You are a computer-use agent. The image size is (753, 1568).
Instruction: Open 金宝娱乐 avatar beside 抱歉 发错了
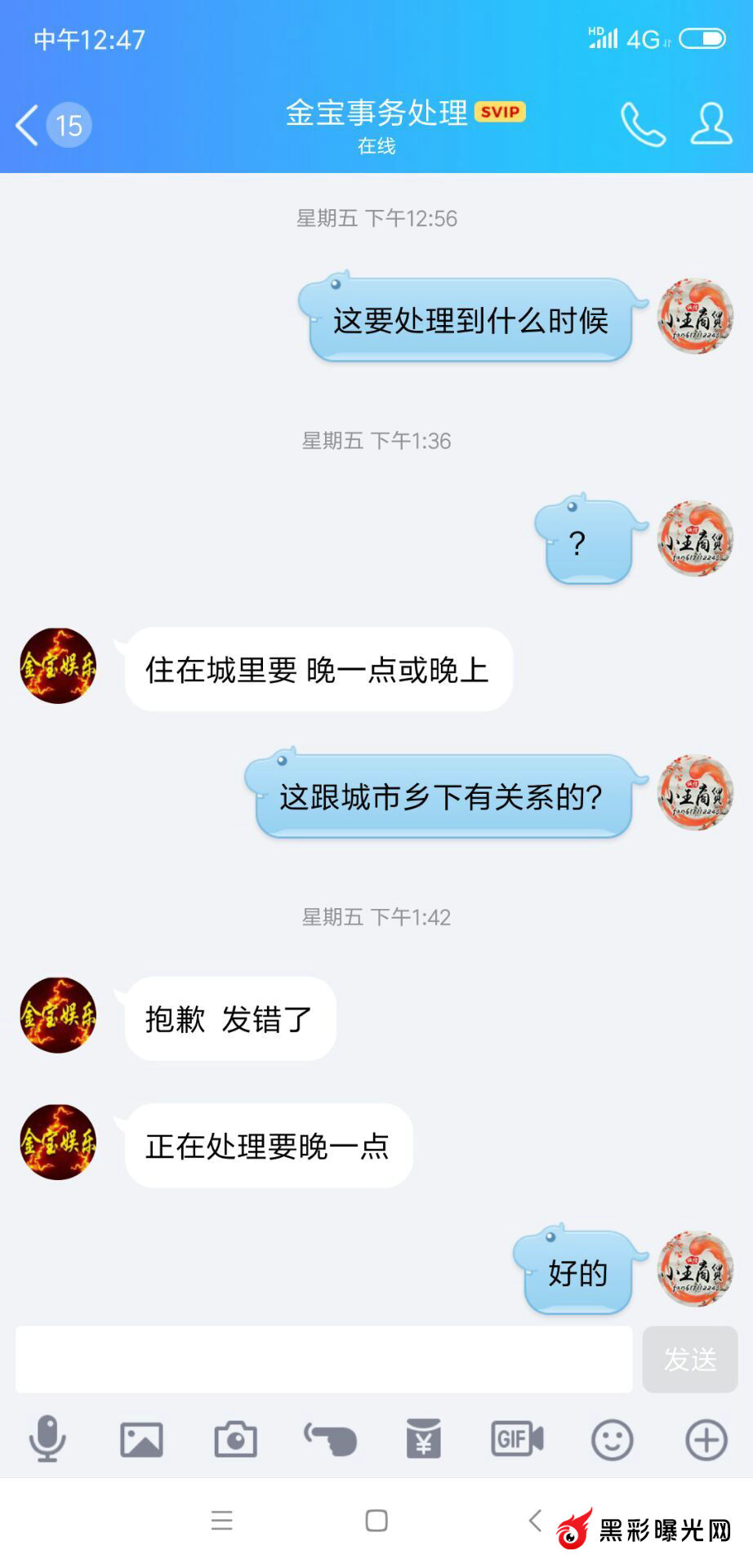(58, 1015)
